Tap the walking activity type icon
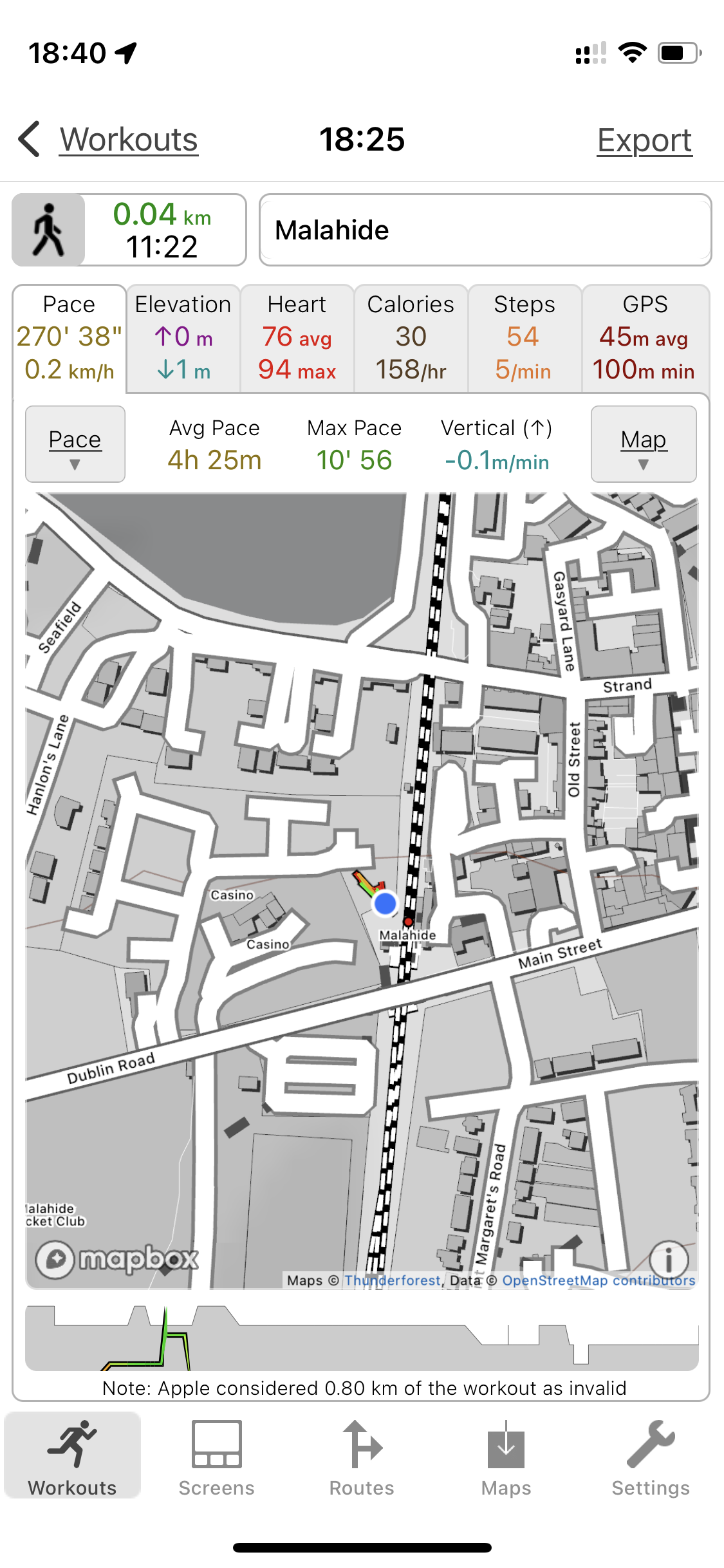The width and height of the screenshot is (724, 1568). 49,230
